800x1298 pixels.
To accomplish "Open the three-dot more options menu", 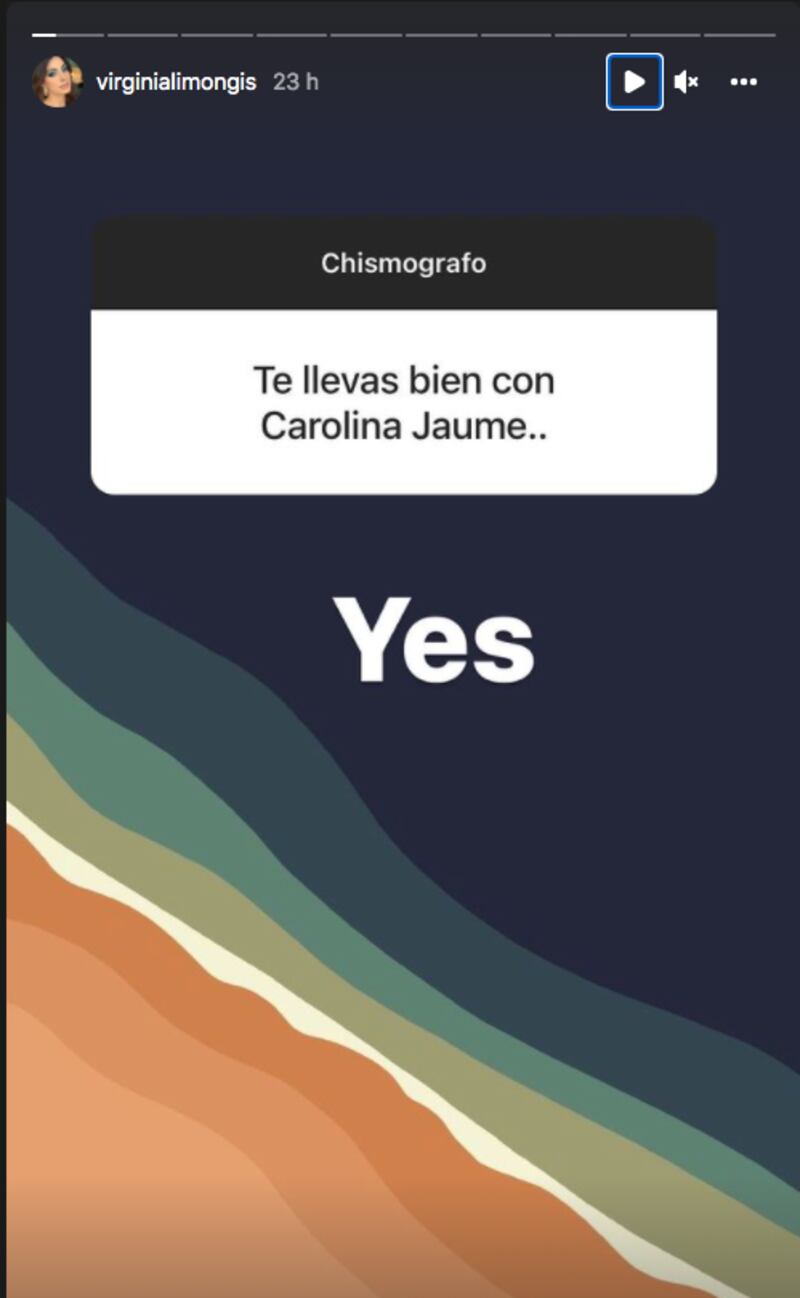I will (743, 82).
